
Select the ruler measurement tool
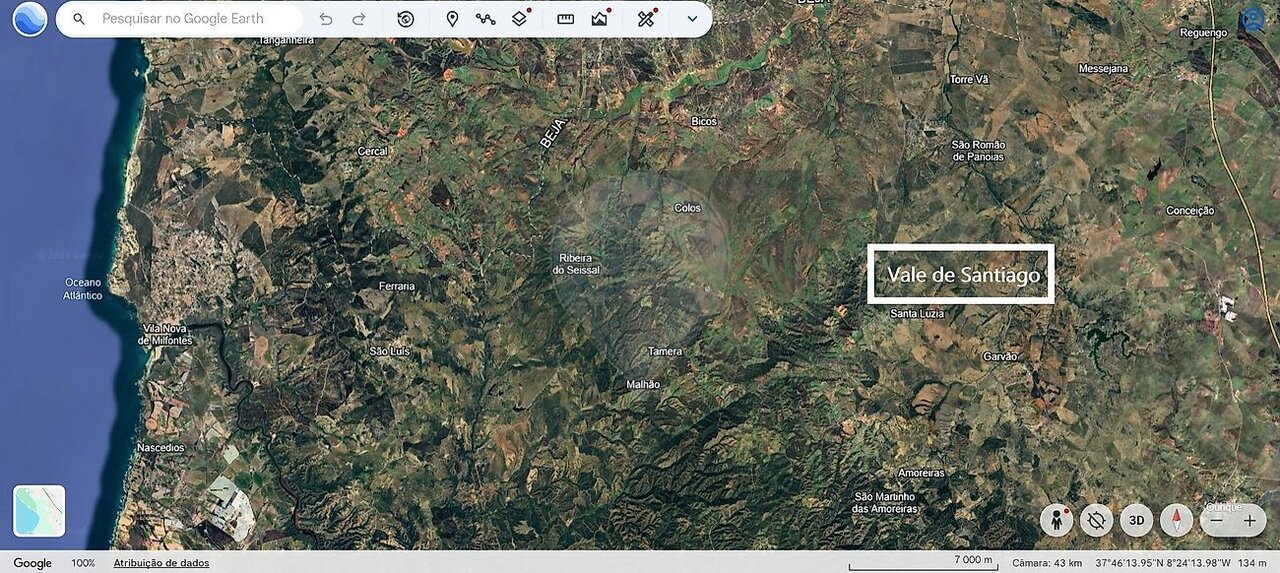[566, 19]
